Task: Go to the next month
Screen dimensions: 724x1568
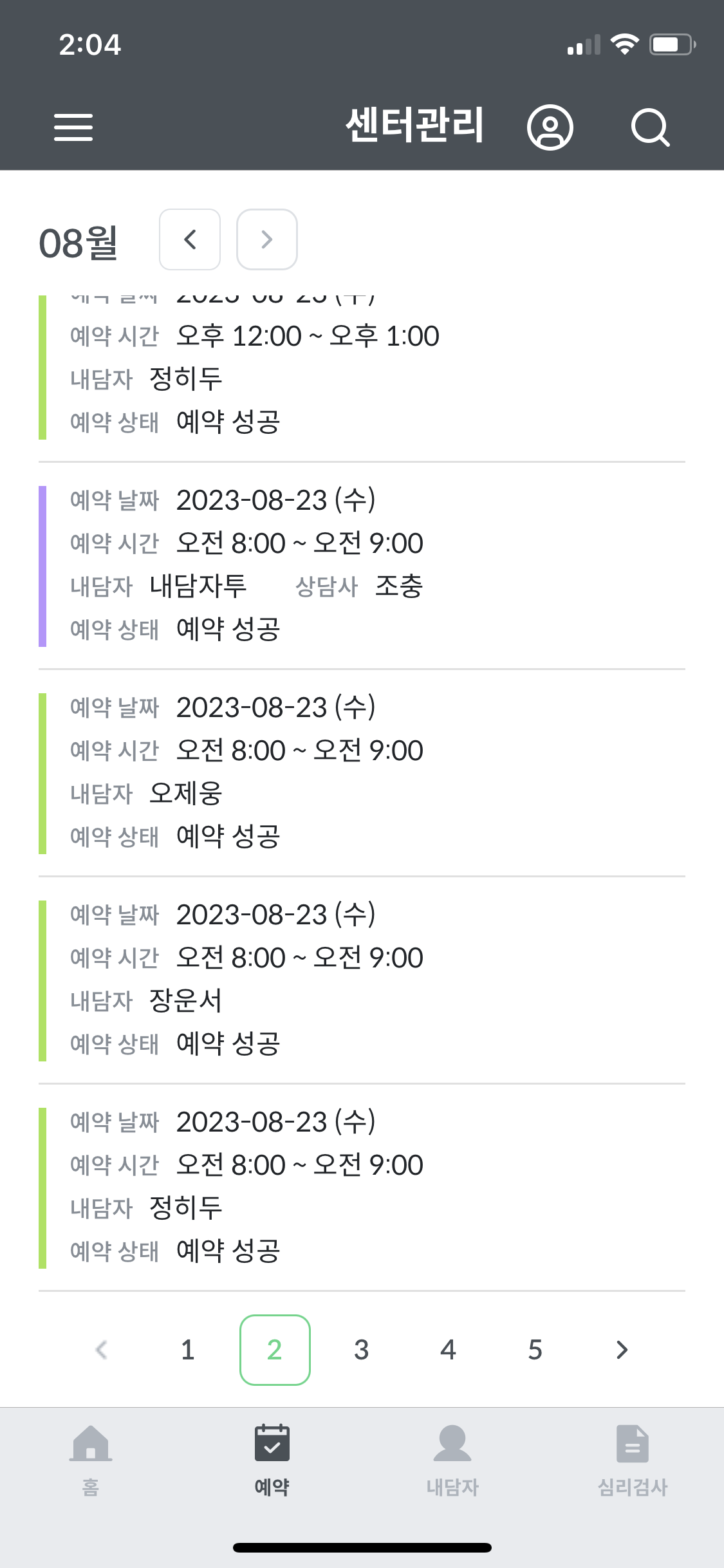Action: pyautogui.click(x=267, y=239)
